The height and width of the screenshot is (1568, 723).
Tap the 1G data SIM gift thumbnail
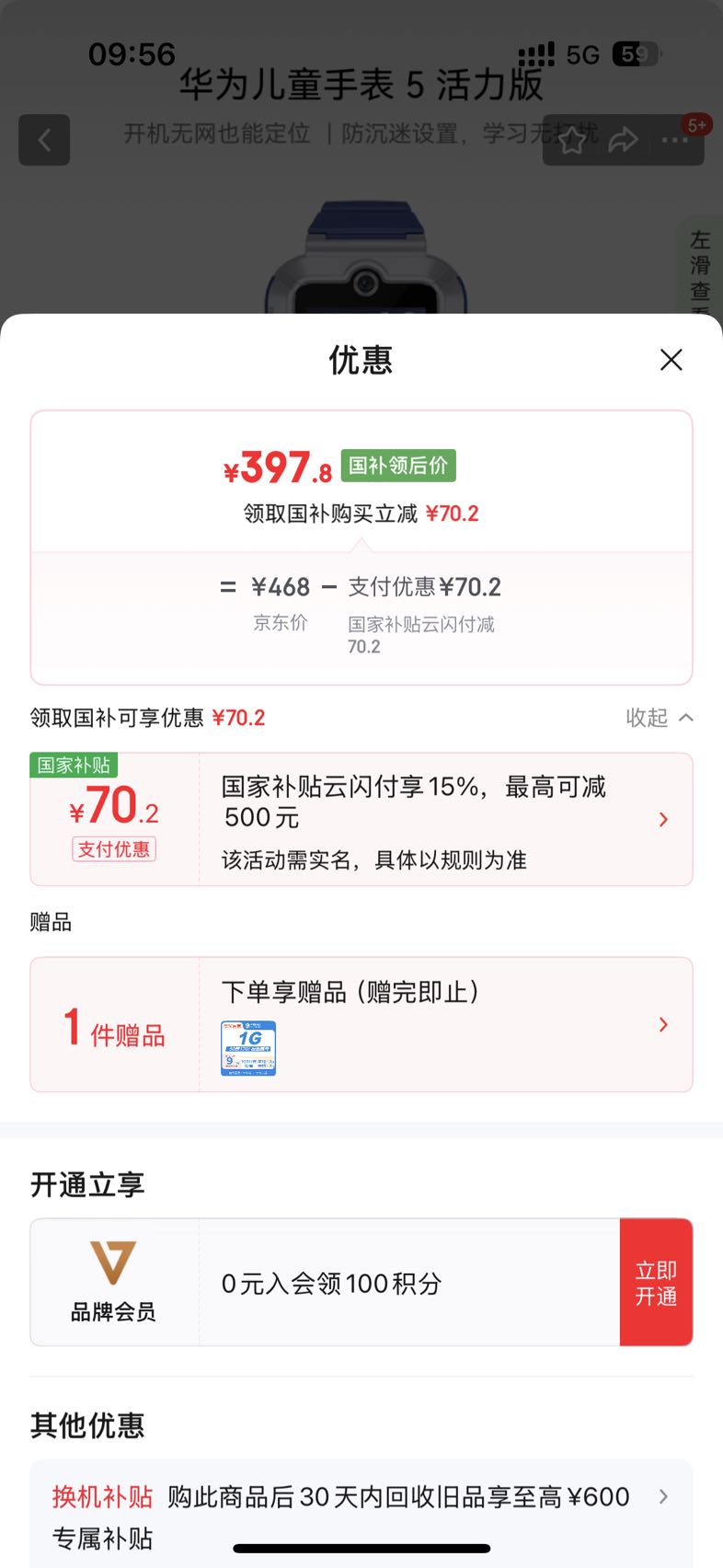(249, 1047)
